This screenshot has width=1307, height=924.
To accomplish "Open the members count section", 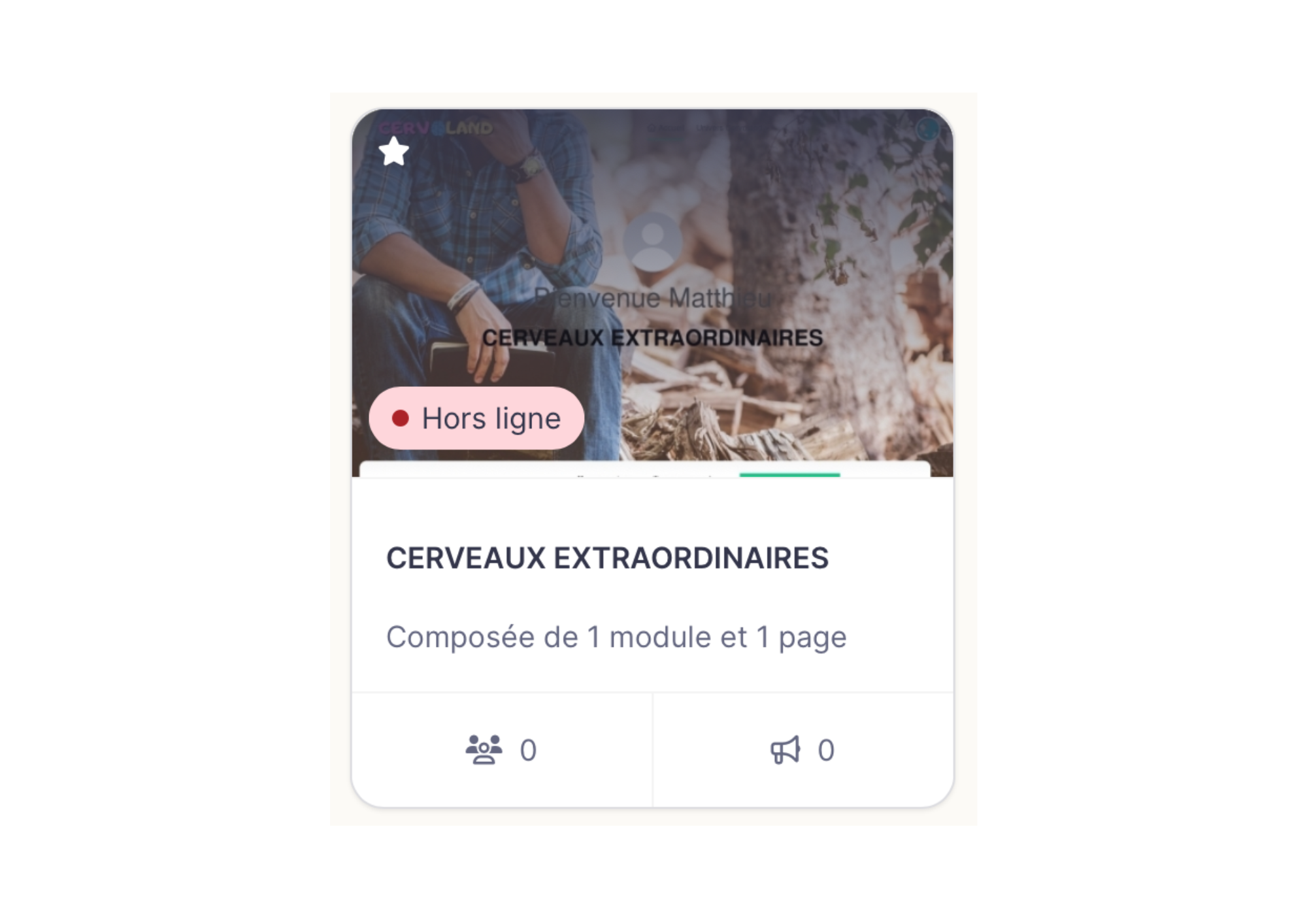I will 501,750.
